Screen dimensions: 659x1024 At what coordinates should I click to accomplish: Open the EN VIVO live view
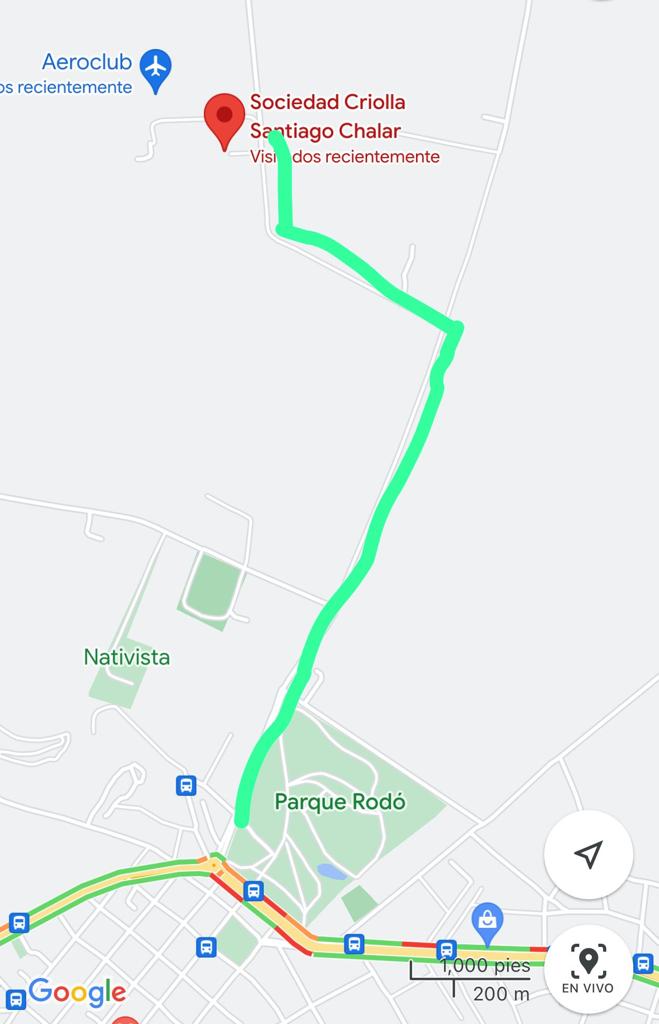(588, 969)
